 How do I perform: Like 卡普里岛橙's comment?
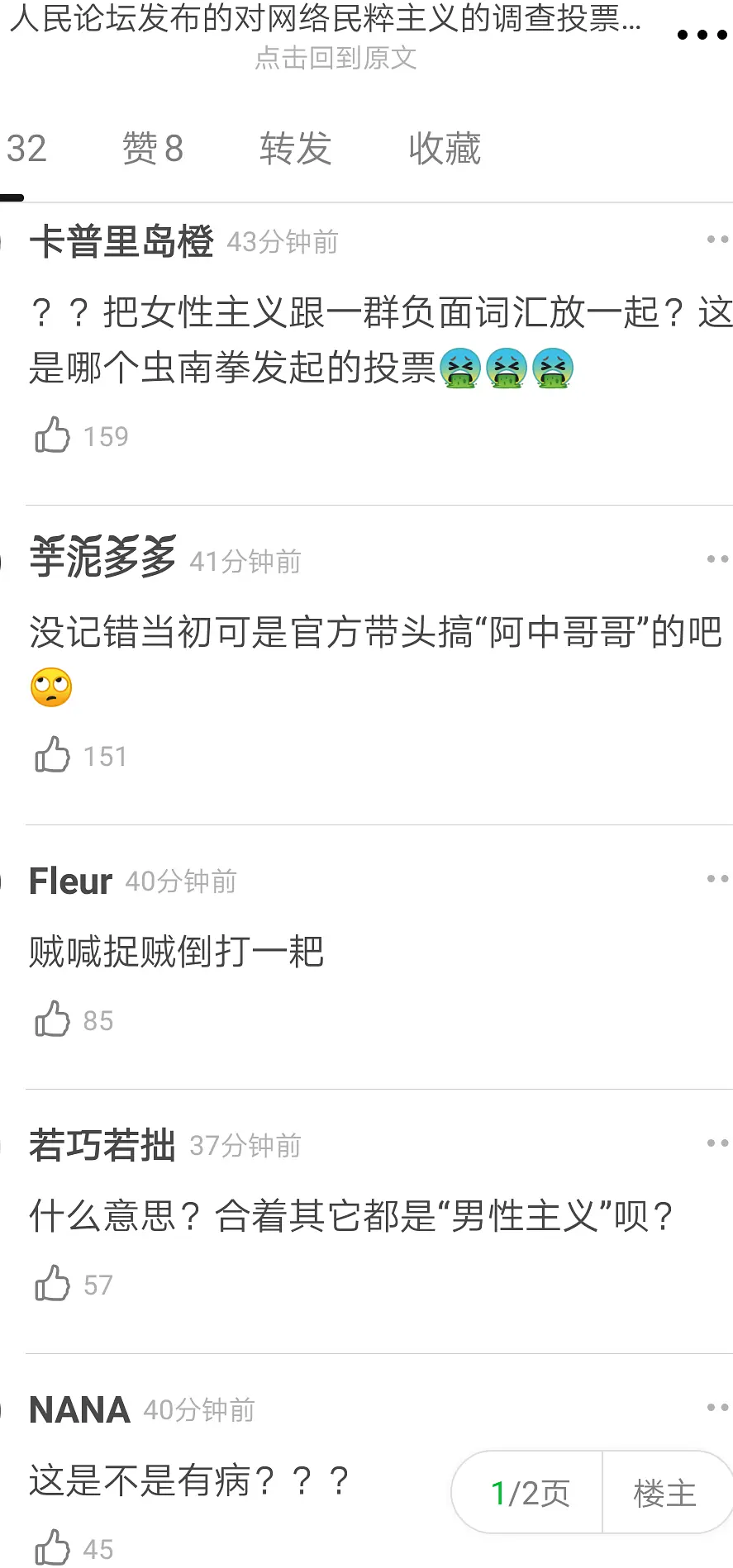[53, 435]
